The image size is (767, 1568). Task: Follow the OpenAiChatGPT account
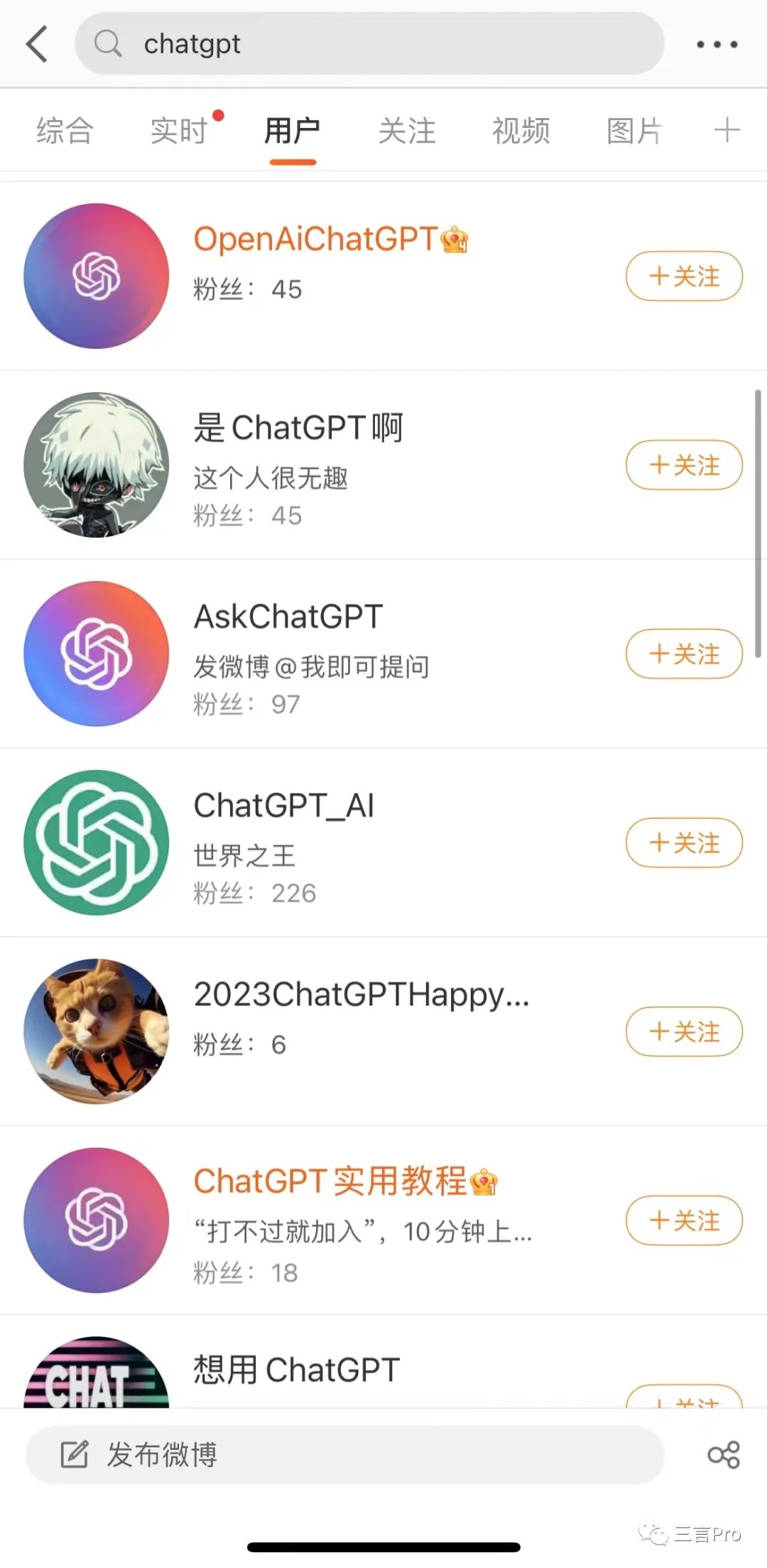pyautogui.click(x=684, y=276)
